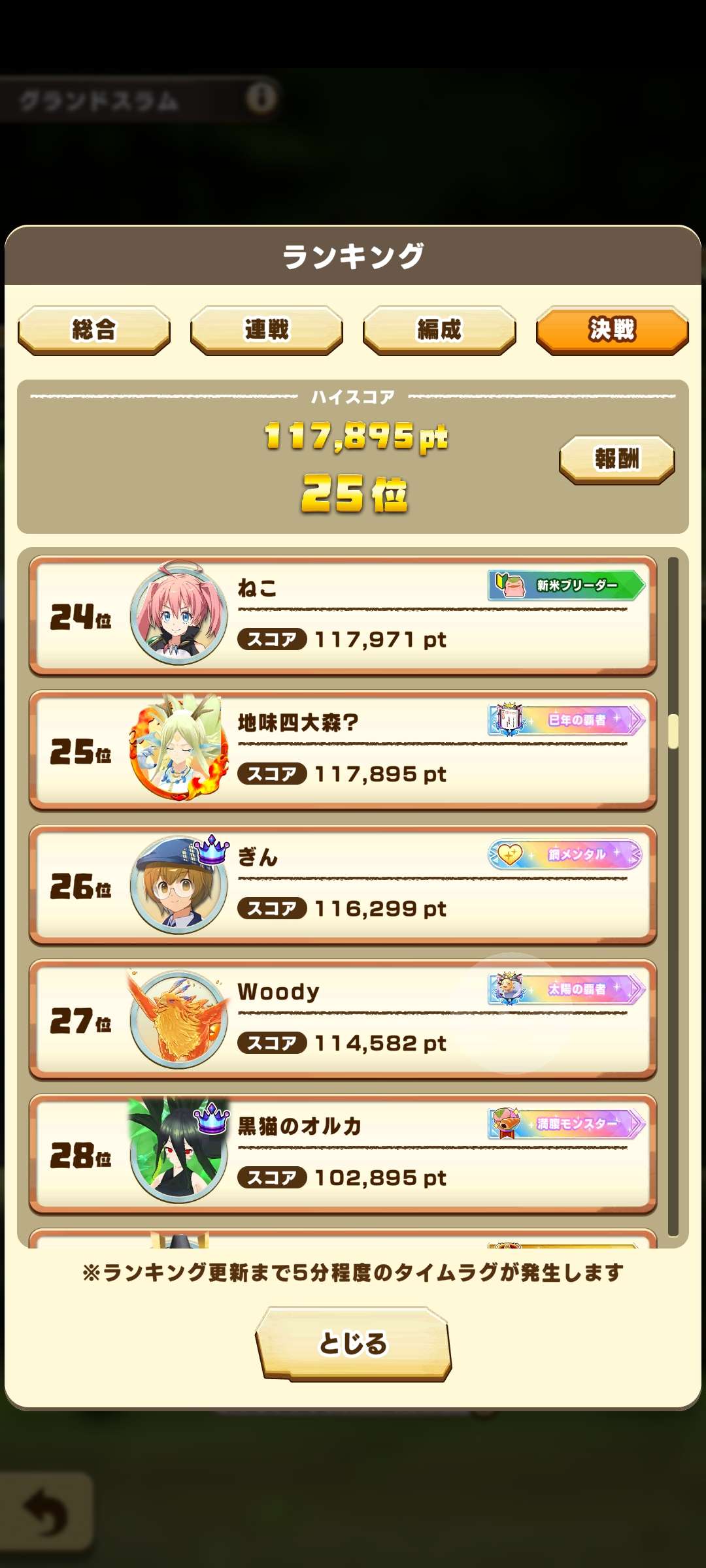Switch to the 連戦 ranking tab

(x=267, y=329)
